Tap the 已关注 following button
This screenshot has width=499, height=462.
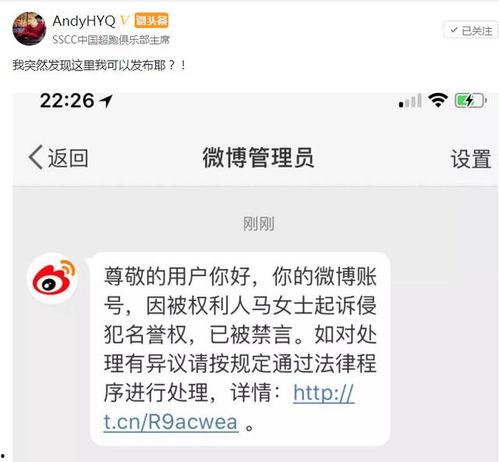tap(471, 31)
